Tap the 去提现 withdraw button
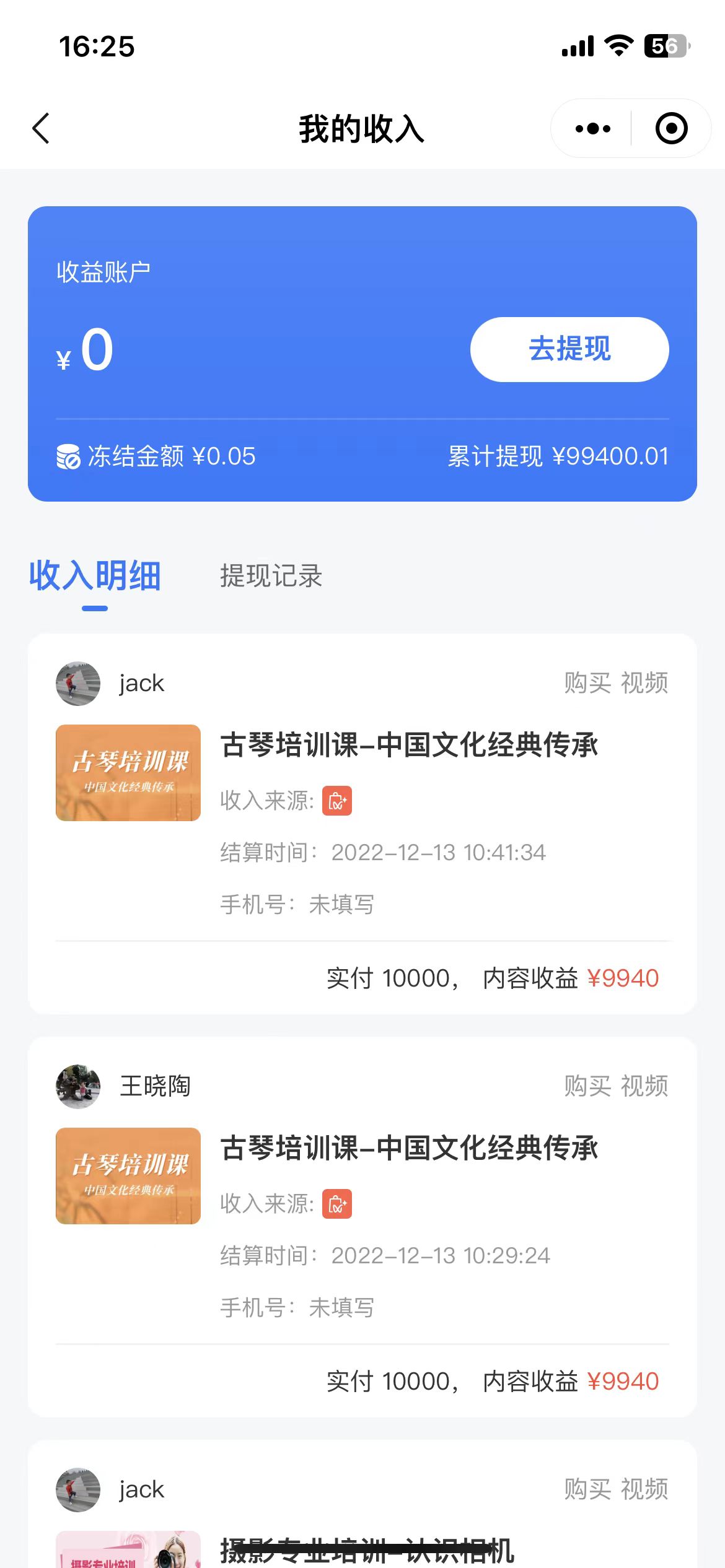725x1568 pixels. pos(569,349)
